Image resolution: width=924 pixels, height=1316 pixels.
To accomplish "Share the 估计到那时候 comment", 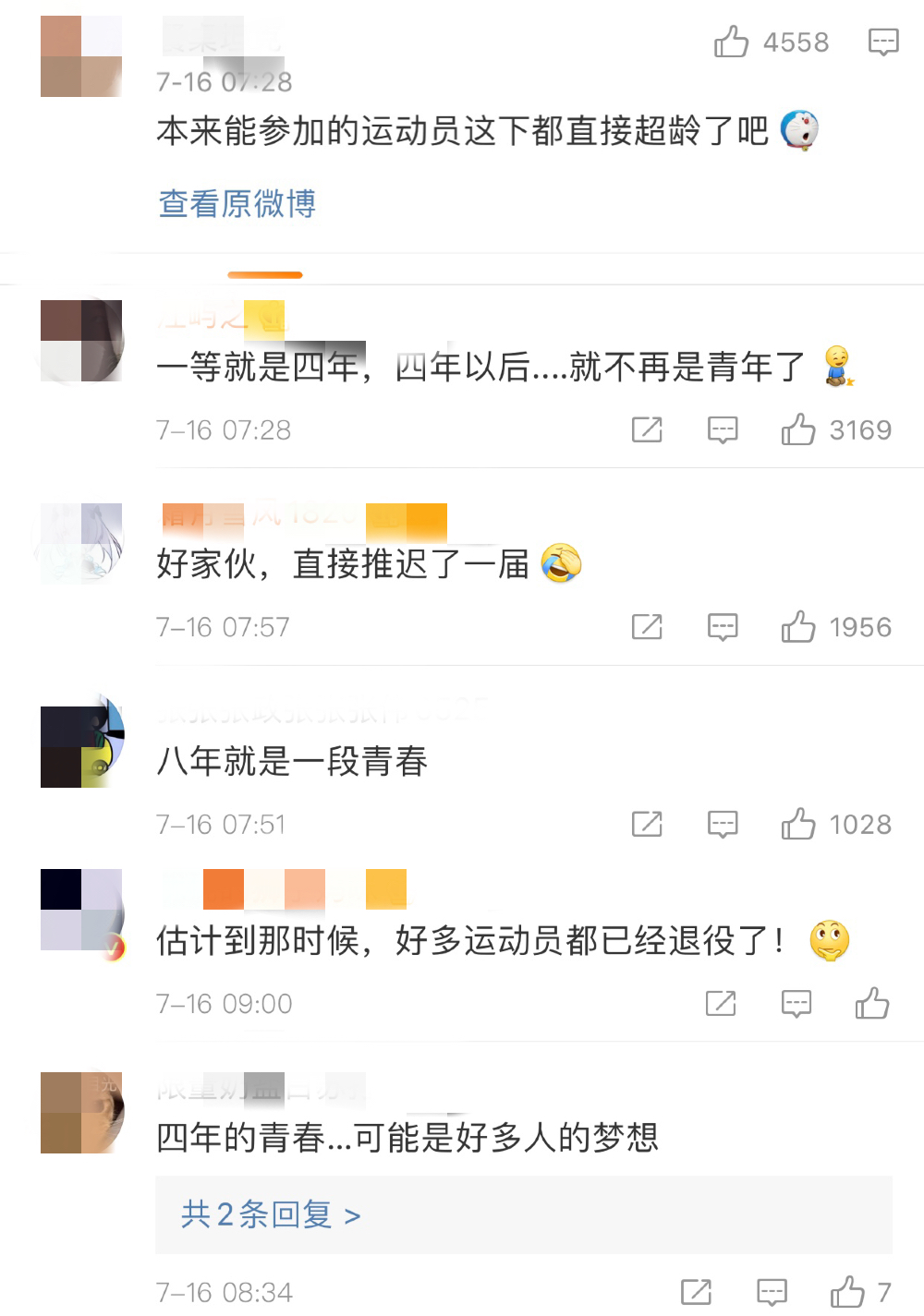I will [720, 1003].
